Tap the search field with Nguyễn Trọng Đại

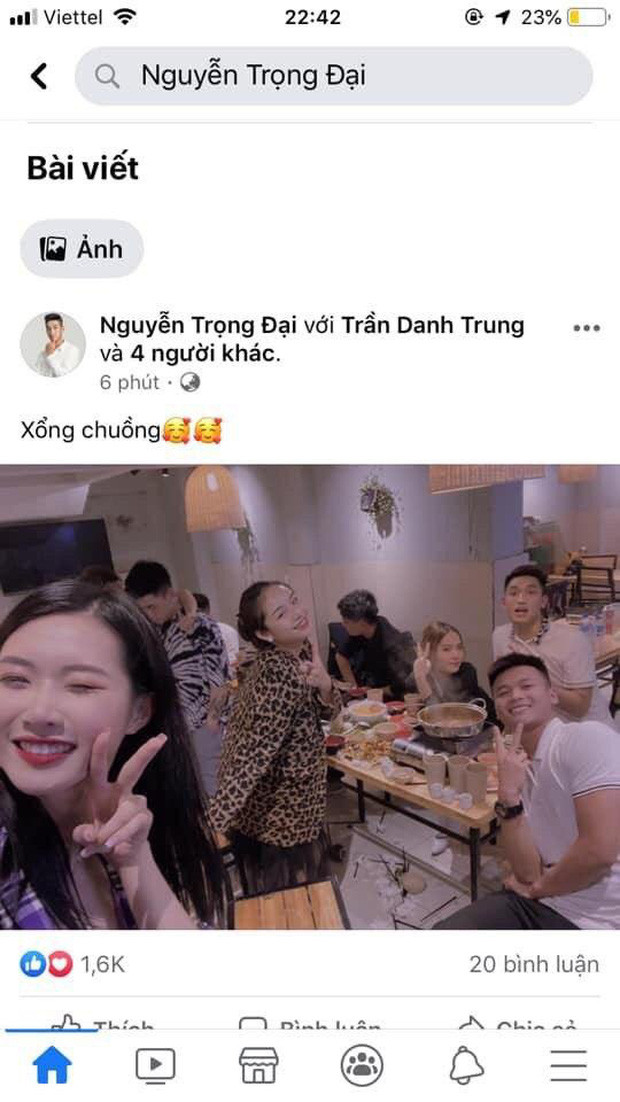(x=333, y=76)
